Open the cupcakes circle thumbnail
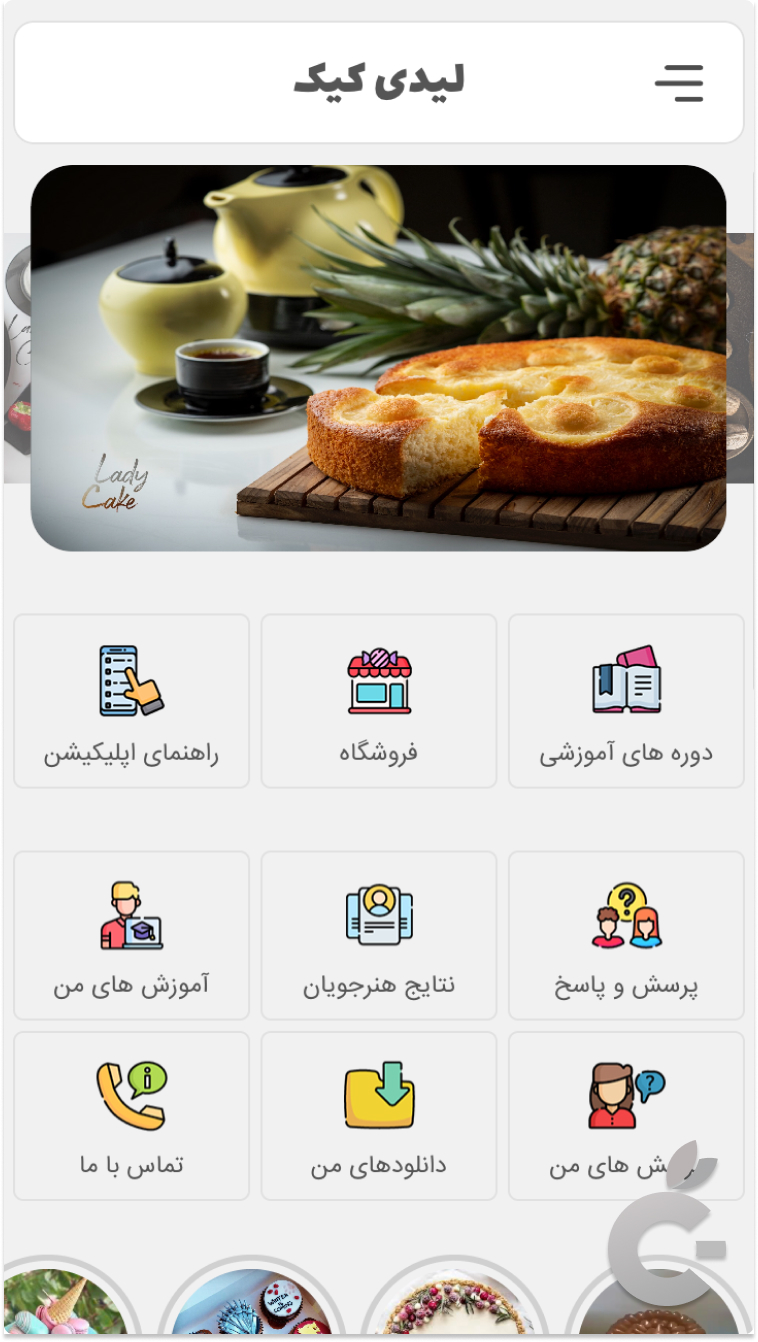The width and height of the screenshot is (758, 1342). tap(250, 1305)
